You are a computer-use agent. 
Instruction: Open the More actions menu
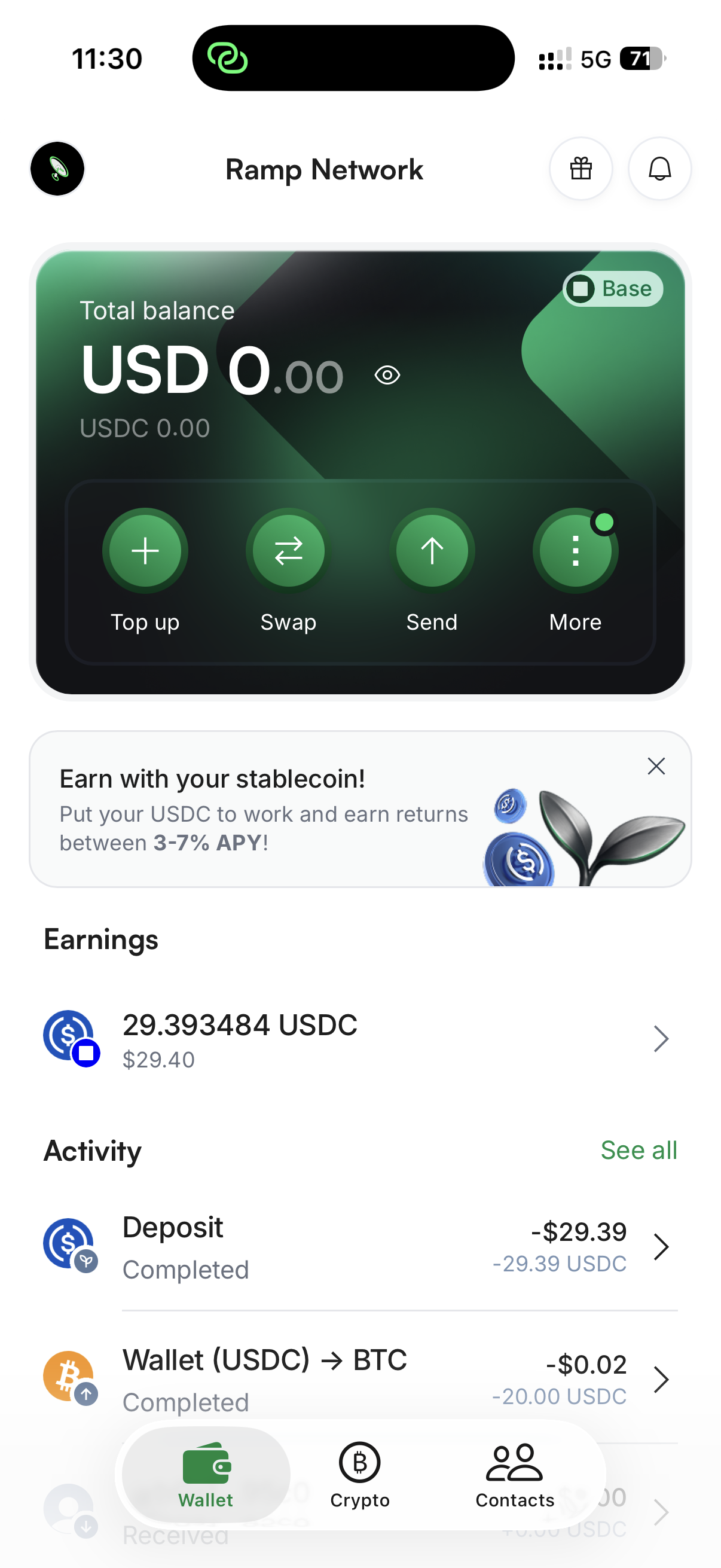575,551
